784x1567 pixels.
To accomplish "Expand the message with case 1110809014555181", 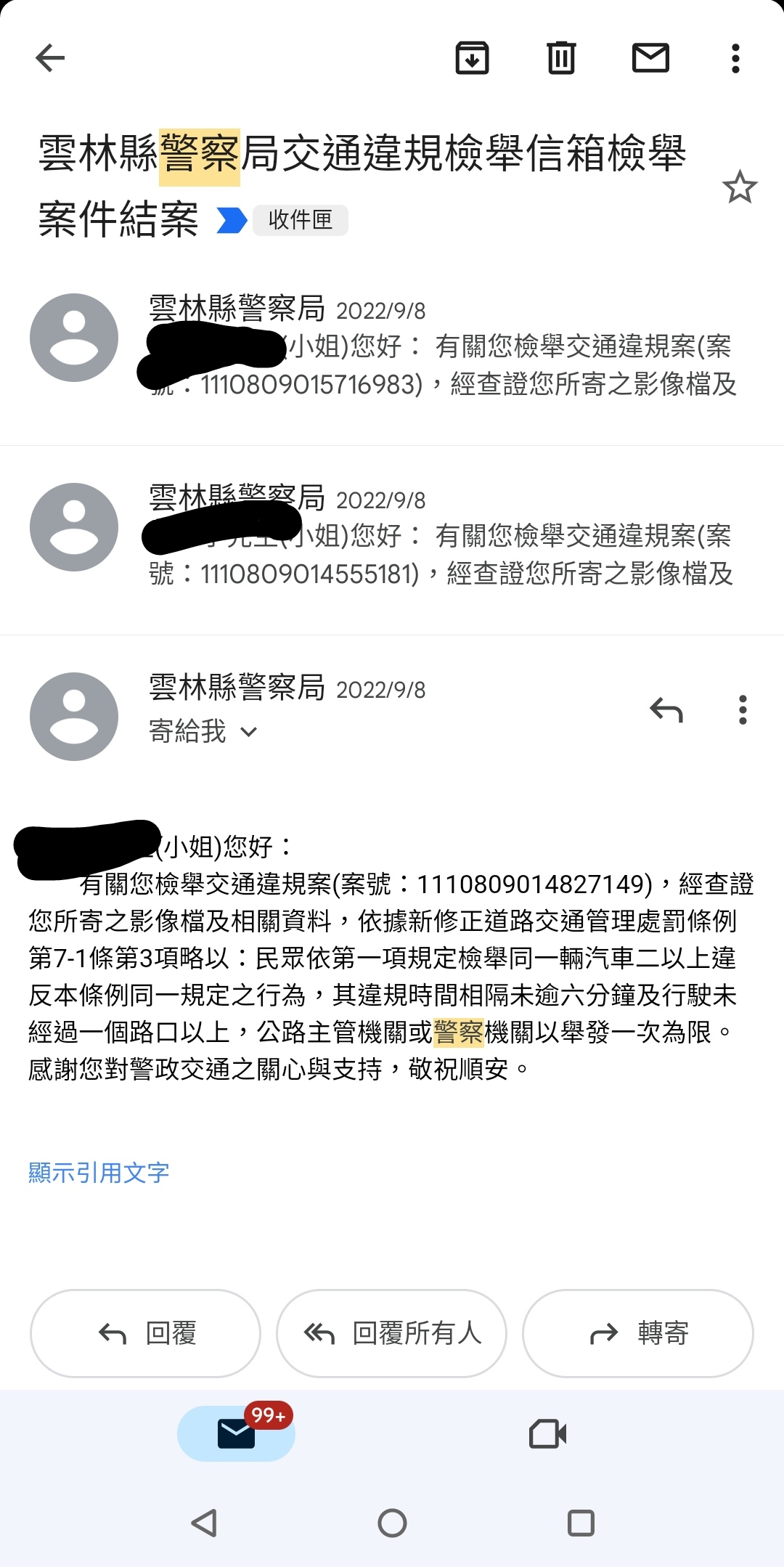I will 392,540.
